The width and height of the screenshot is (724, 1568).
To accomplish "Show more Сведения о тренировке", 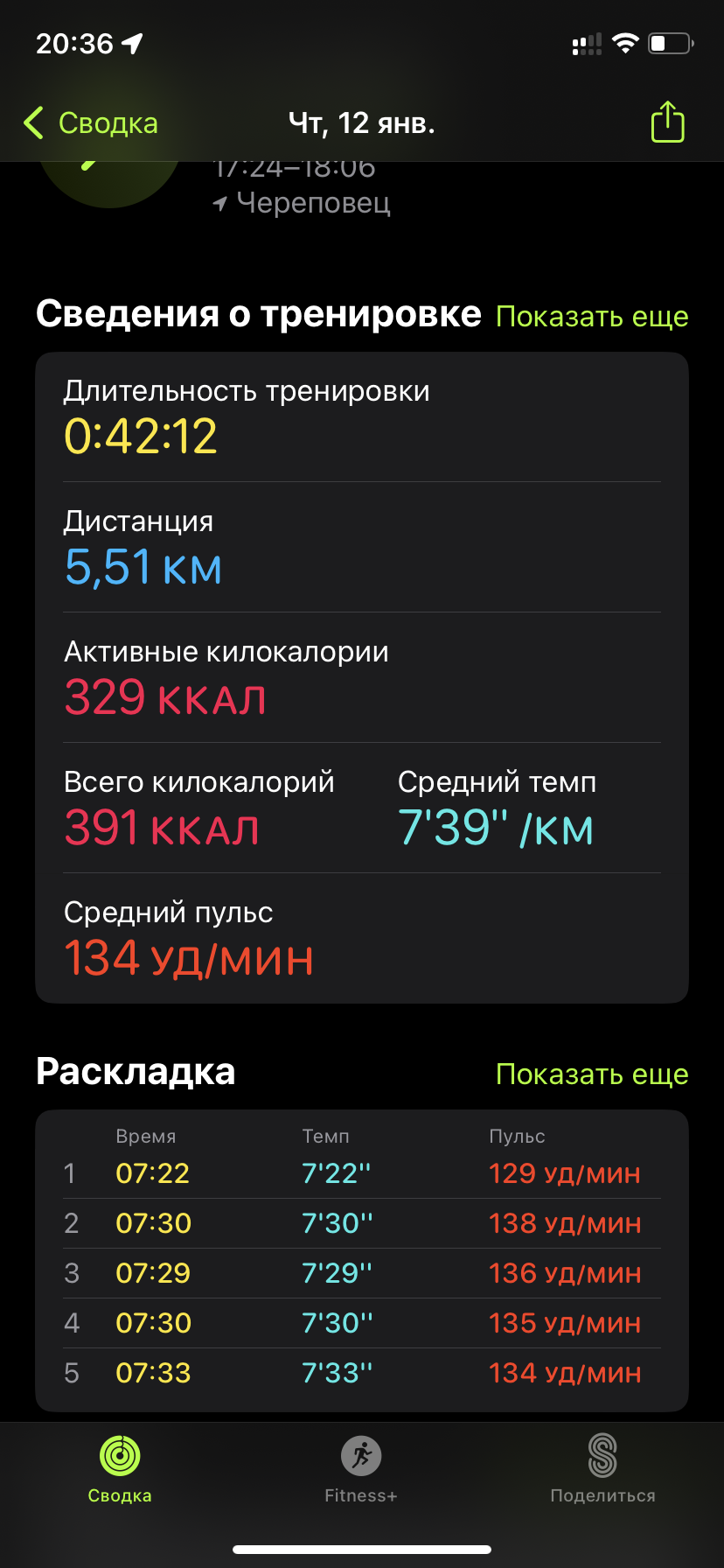I will [x=592, y=317].
